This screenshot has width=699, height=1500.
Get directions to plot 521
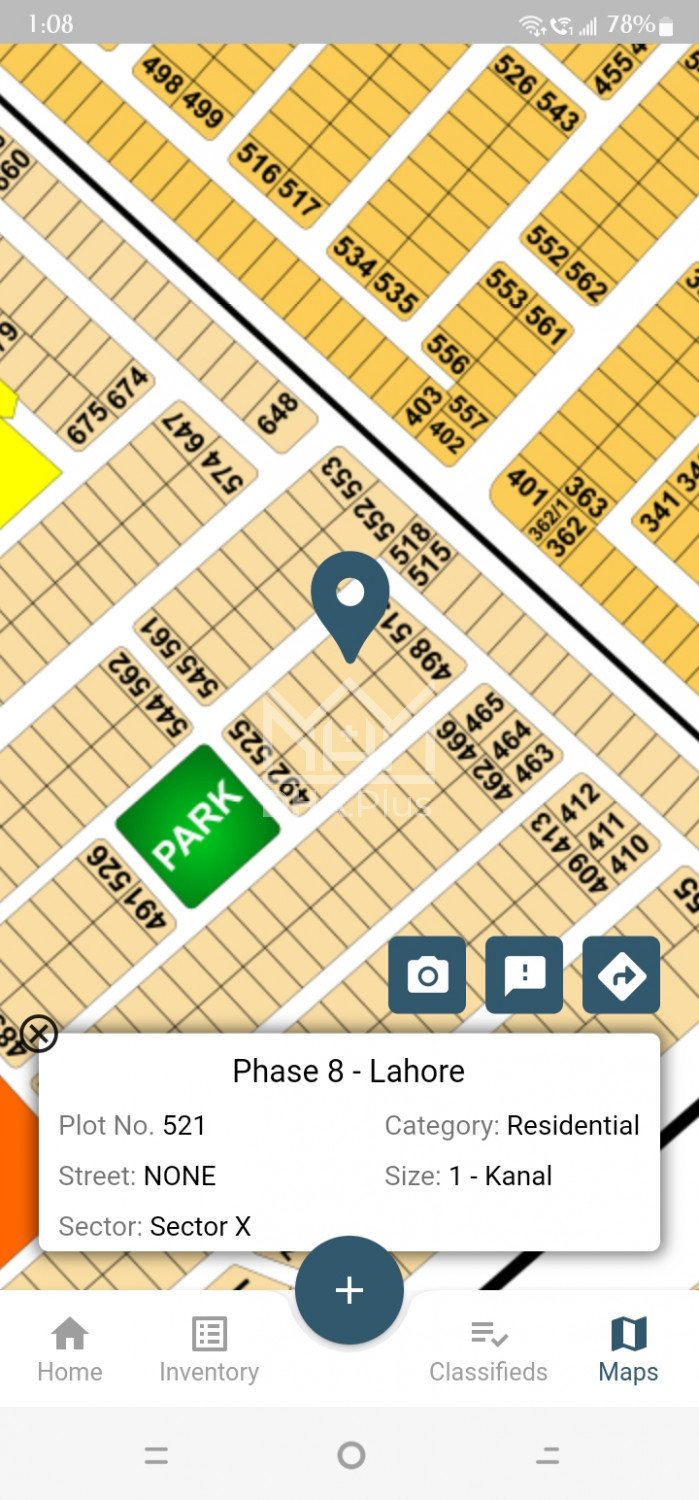(x=621, y=975)
